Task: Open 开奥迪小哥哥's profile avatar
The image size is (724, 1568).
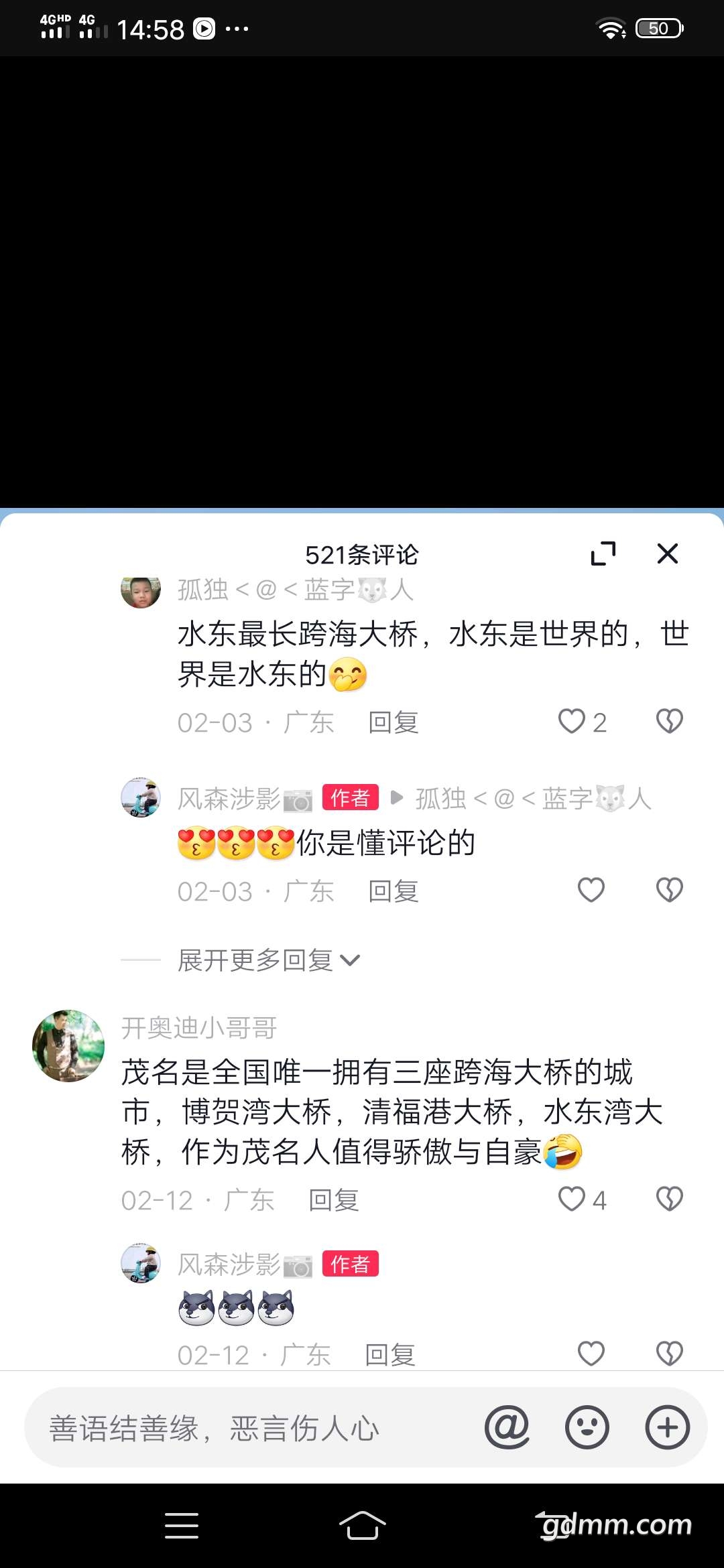Action: pos(68,1046)
